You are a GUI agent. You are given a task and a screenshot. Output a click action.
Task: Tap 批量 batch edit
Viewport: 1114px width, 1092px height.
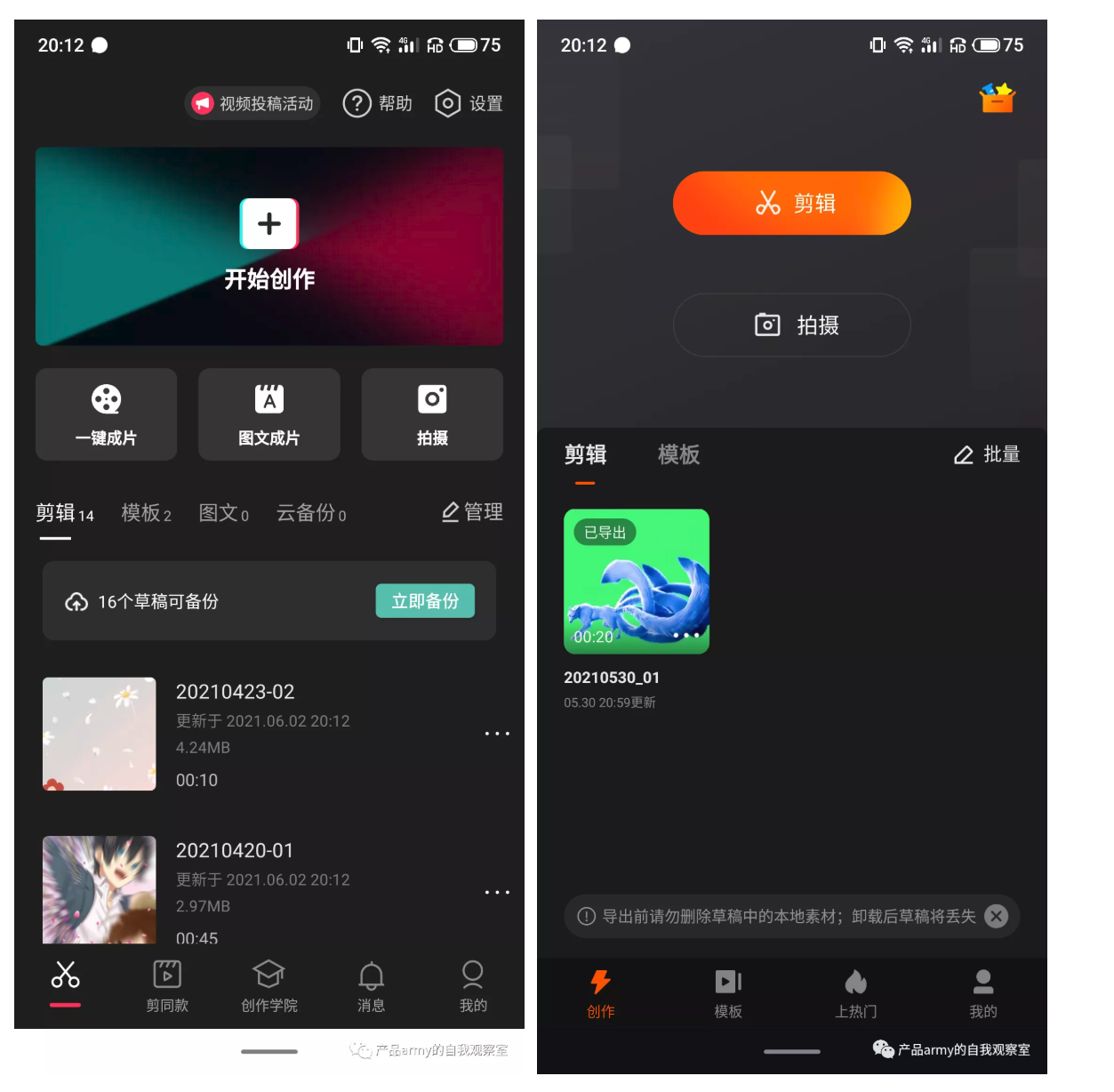[x=987, y=455]
